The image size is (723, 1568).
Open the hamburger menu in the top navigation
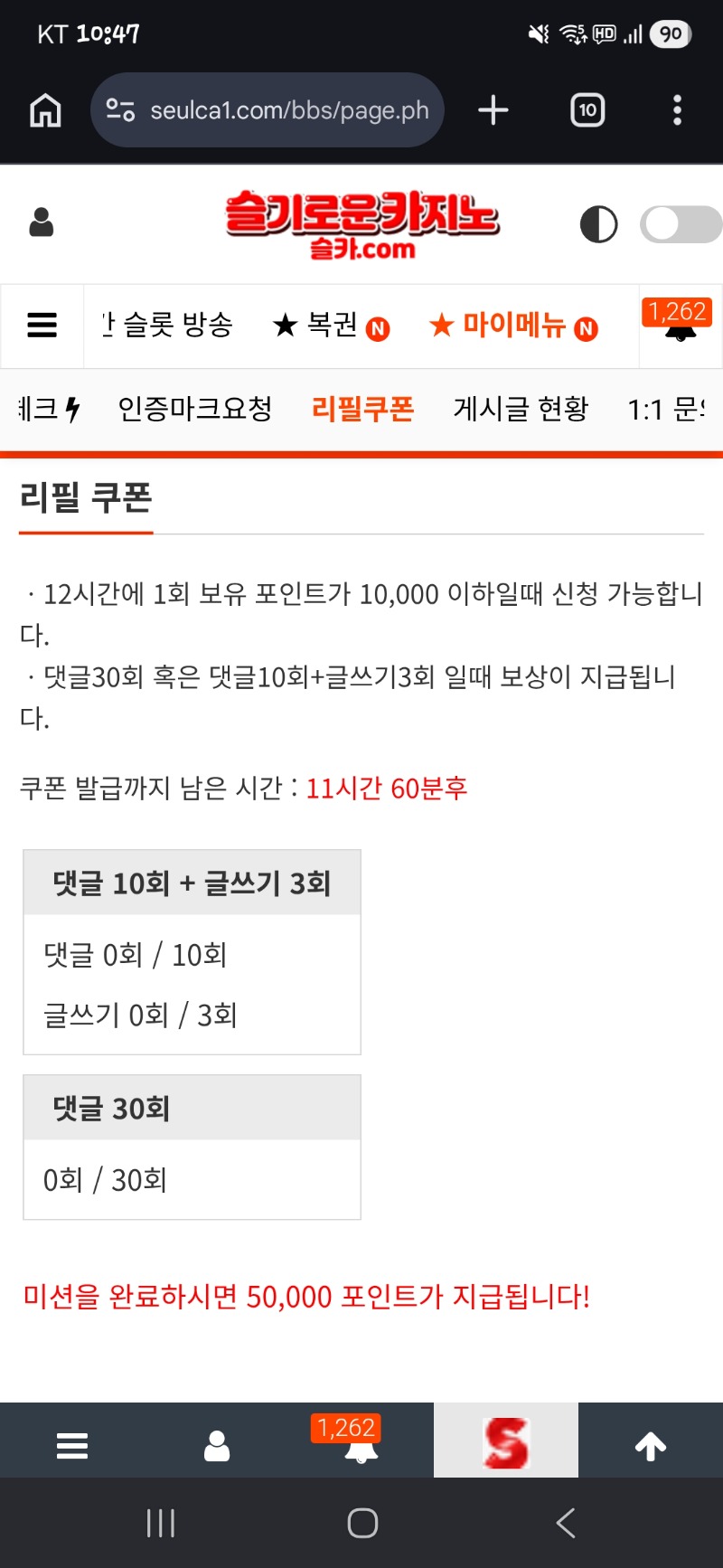(x=42, y=326)
